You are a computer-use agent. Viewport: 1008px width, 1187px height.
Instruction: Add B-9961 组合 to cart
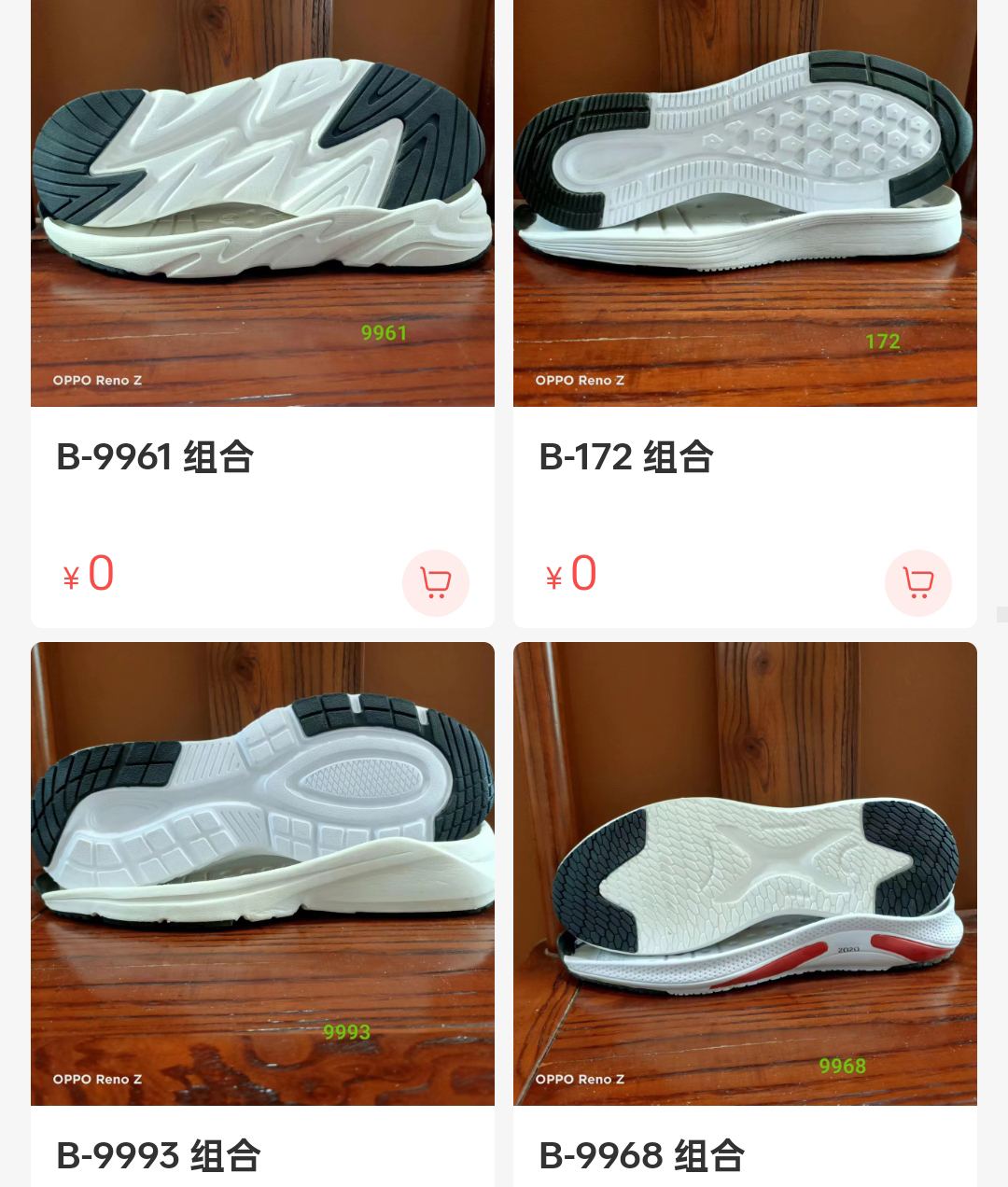[435, 583]
